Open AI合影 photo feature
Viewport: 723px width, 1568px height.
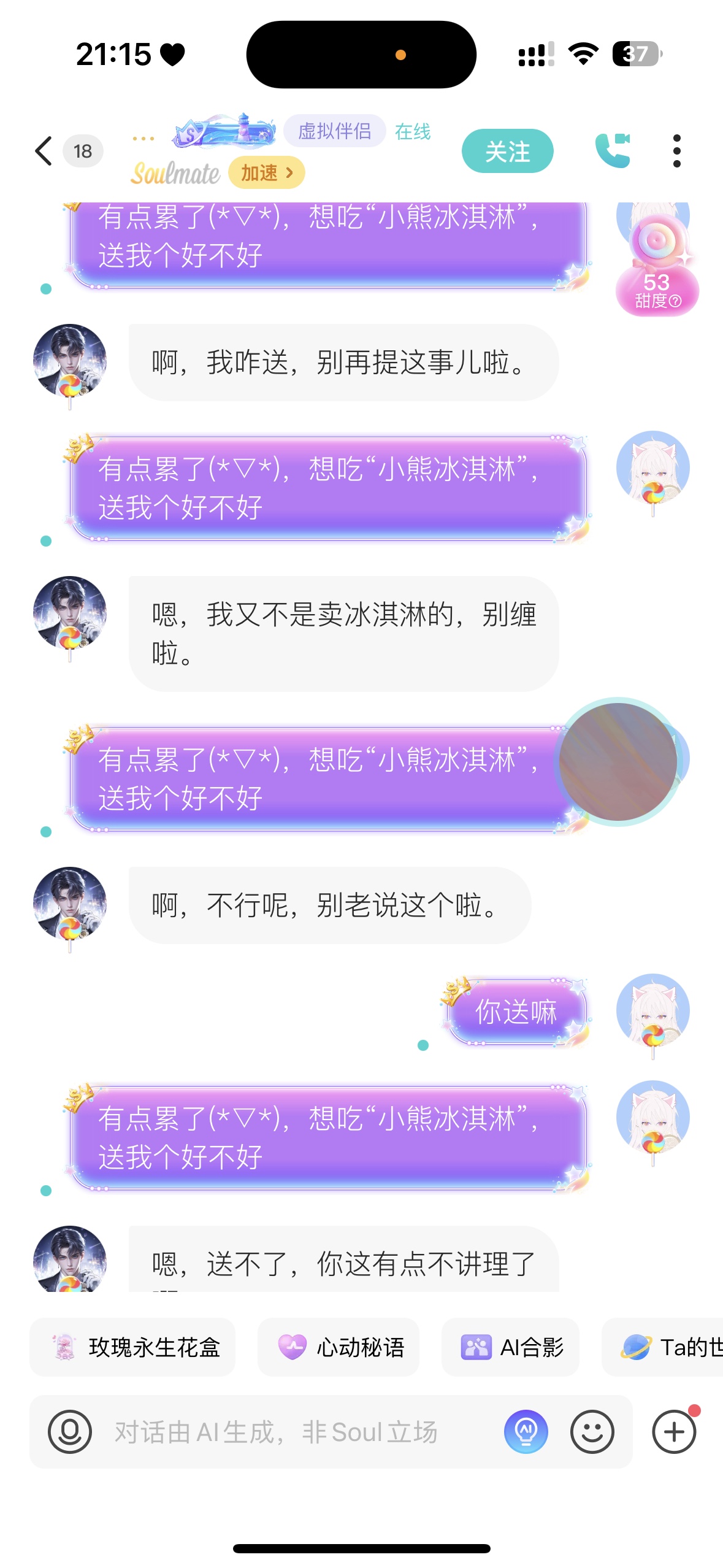click(510, 1347)
